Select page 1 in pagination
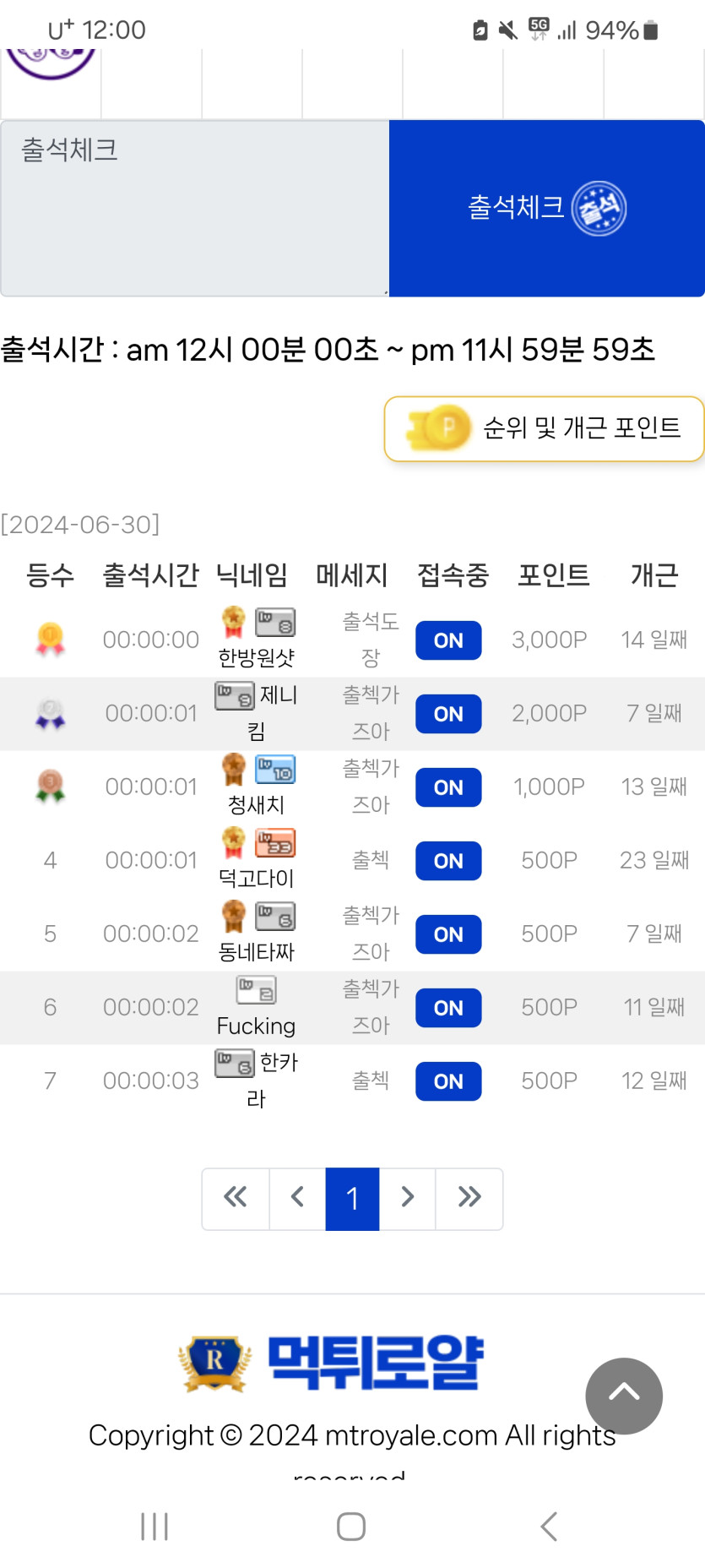This screenshot has height=1568, width=705. click(x=352, y=1198)
